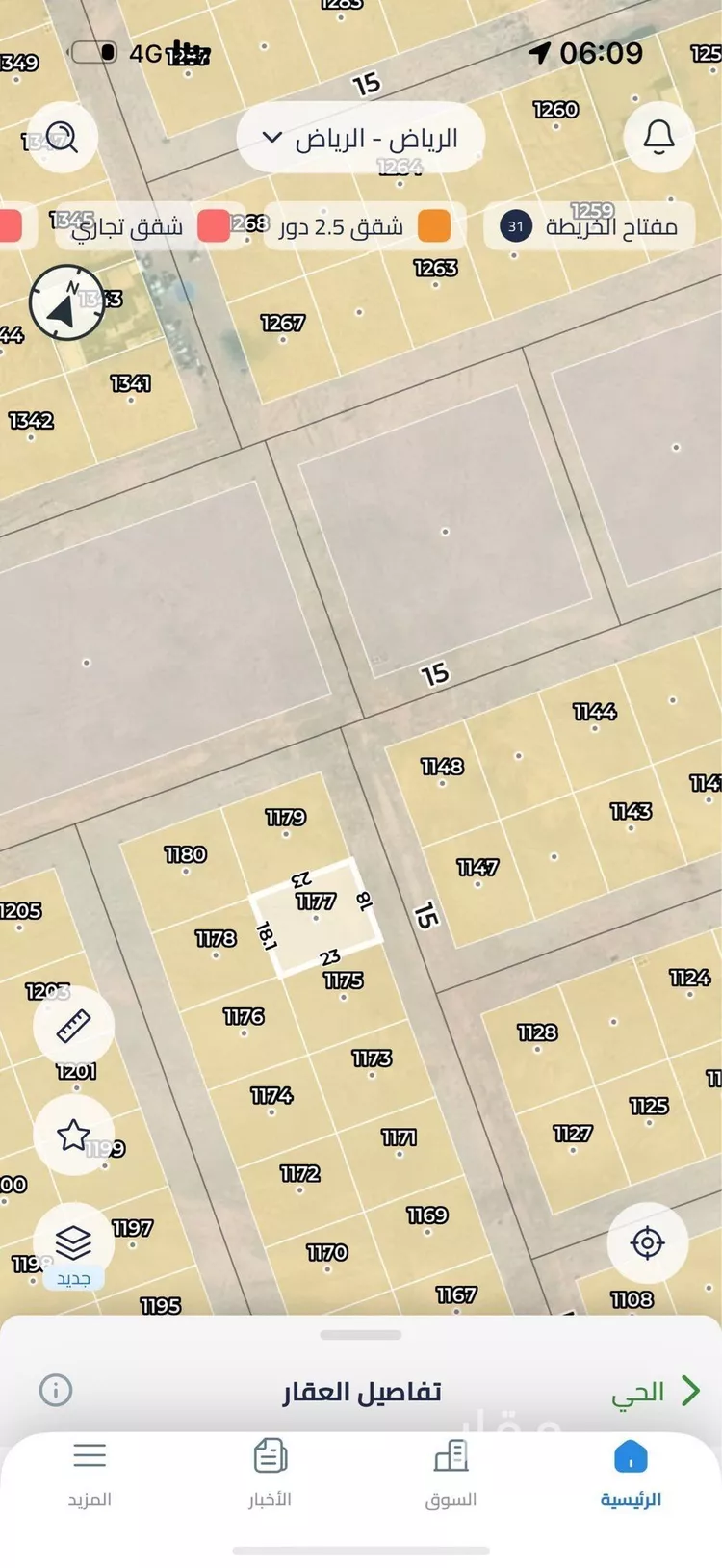Reset map orientation with the compass
Screen dimensions: 722x1568
tap(65, 304)
